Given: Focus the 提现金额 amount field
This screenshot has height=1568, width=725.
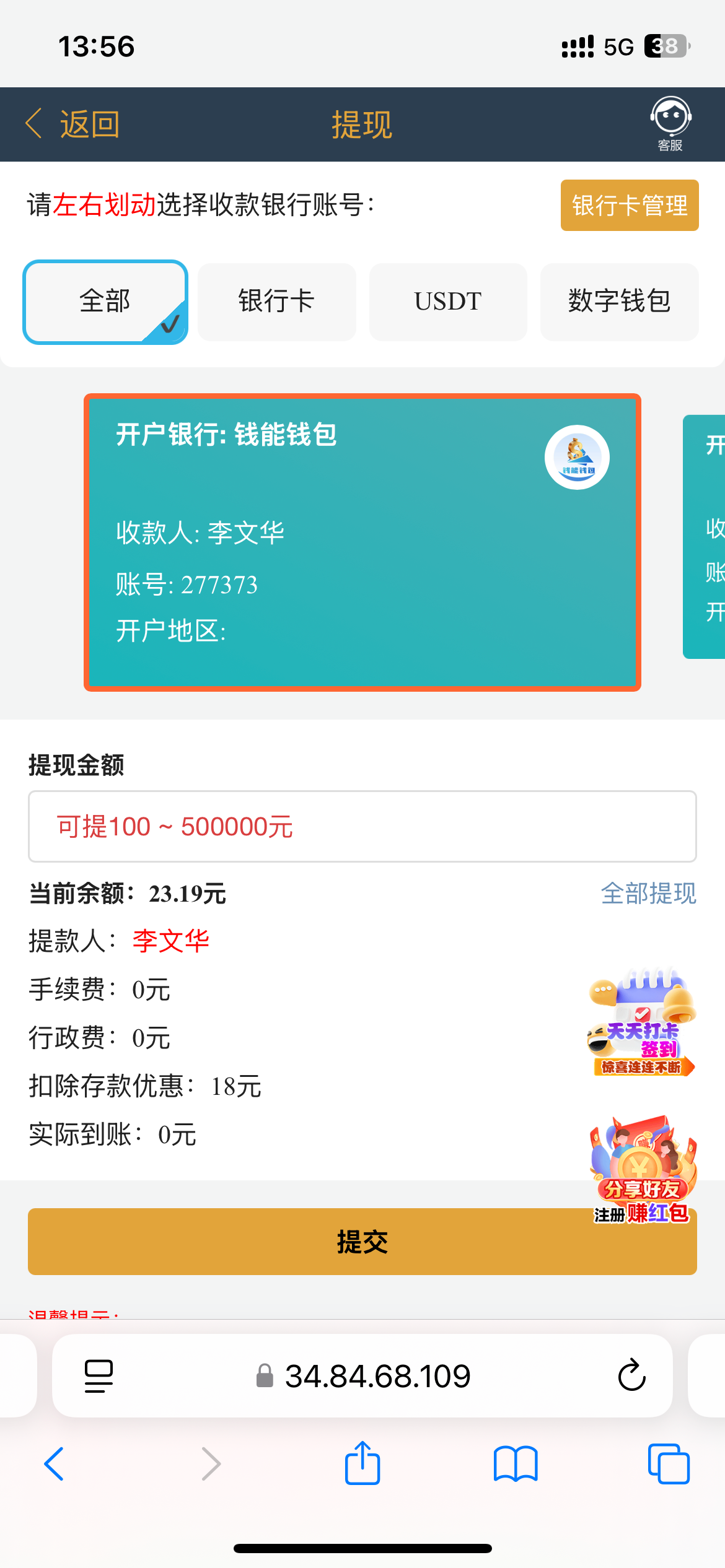Looking at the screenshot, I should point(362,826).
